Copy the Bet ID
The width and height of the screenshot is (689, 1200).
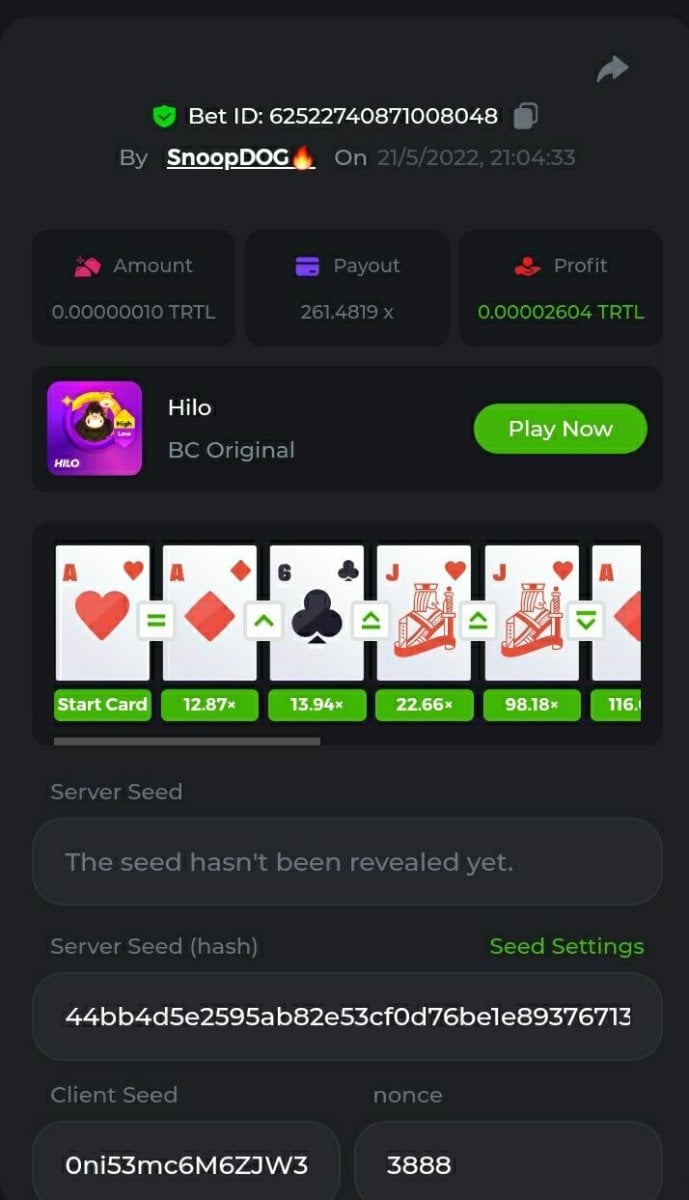(x=526, y=117)
